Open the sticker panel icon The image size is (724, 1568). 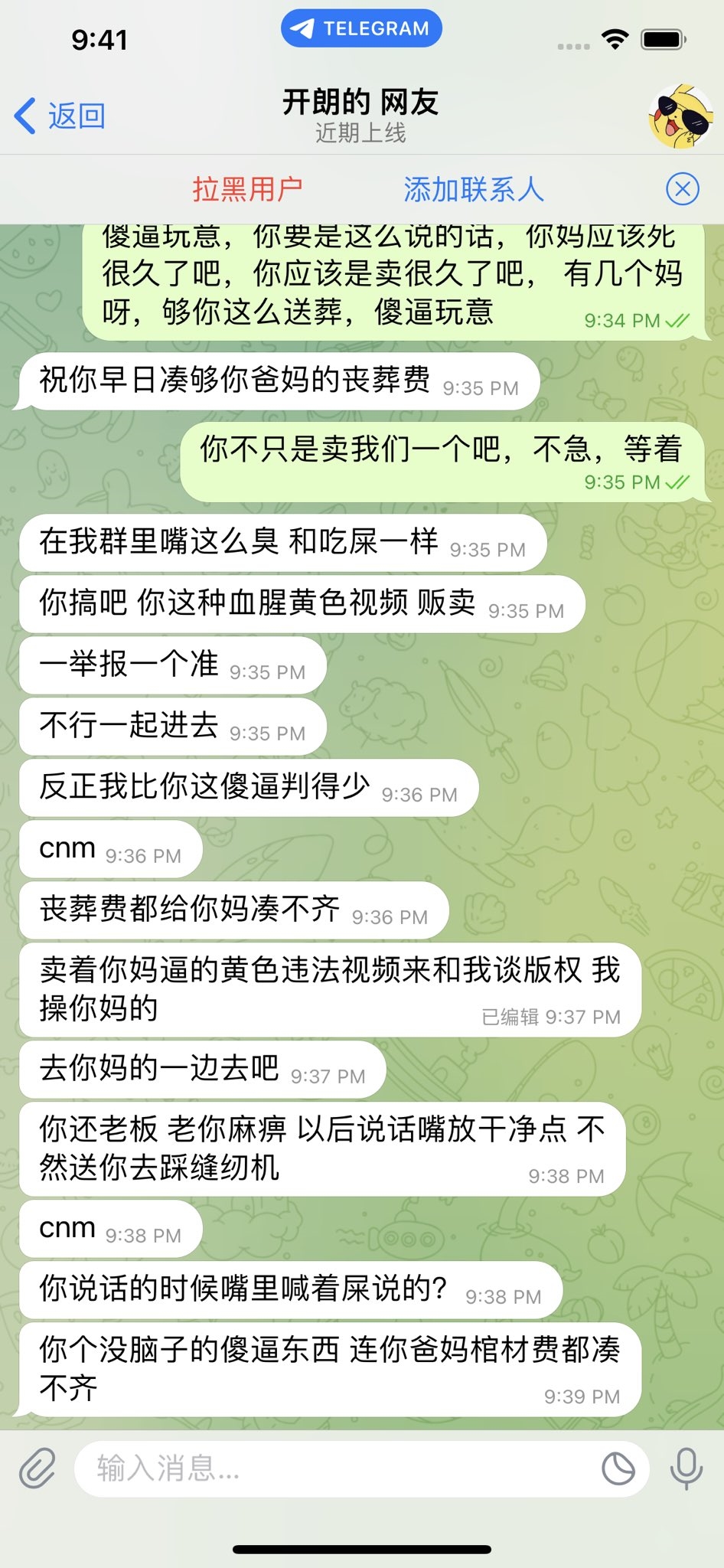[618, 1468]
